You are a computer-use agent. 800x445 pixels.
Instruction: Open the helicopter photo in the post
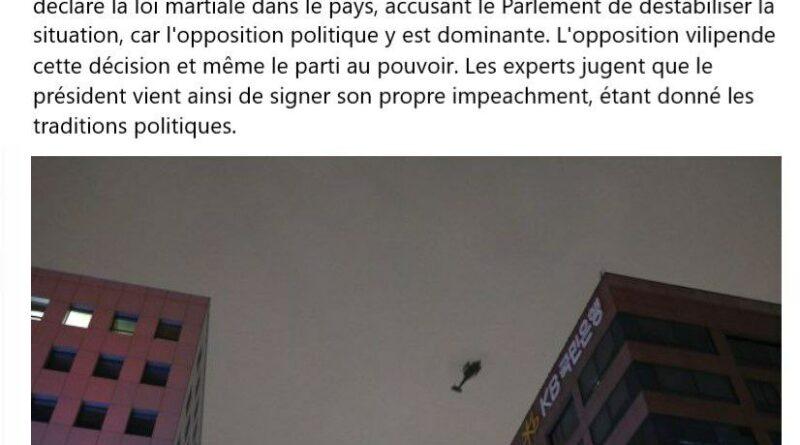pos(406,300)
